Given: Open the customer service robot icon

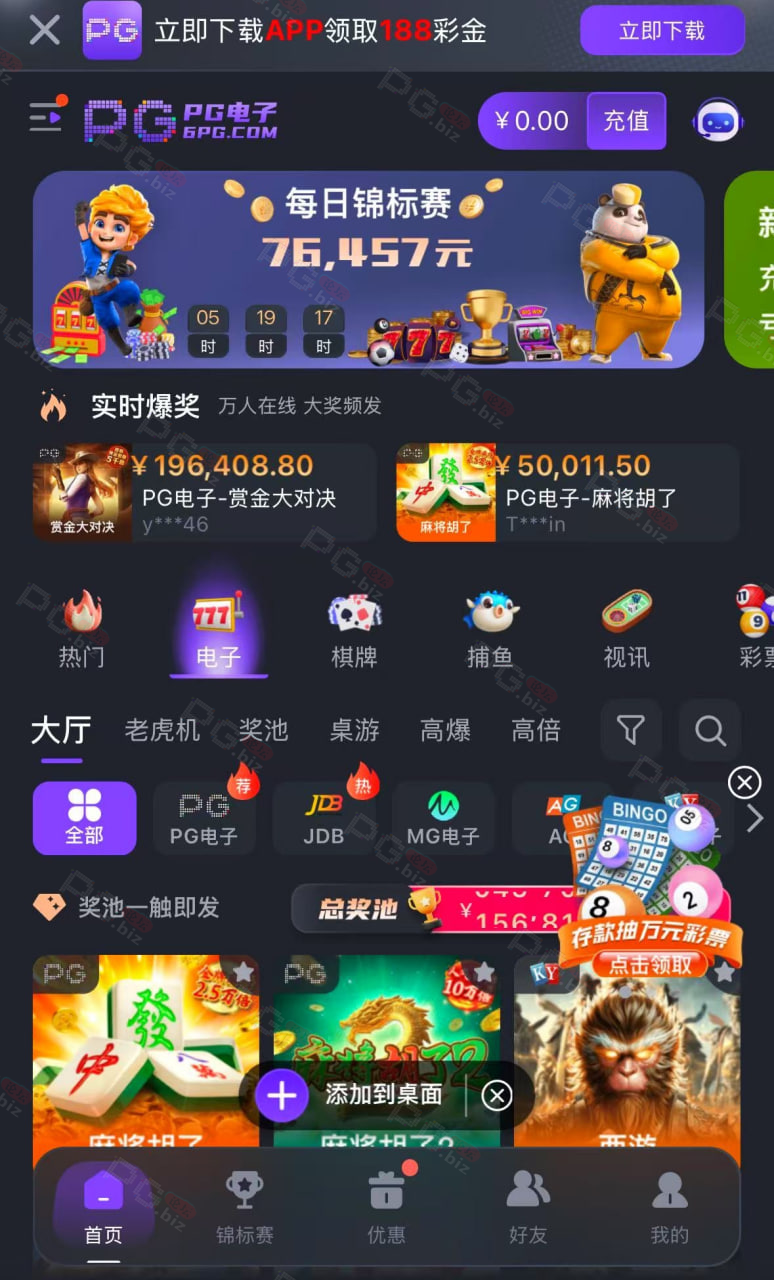Looking at the screenshot, I should pos(718,121).
